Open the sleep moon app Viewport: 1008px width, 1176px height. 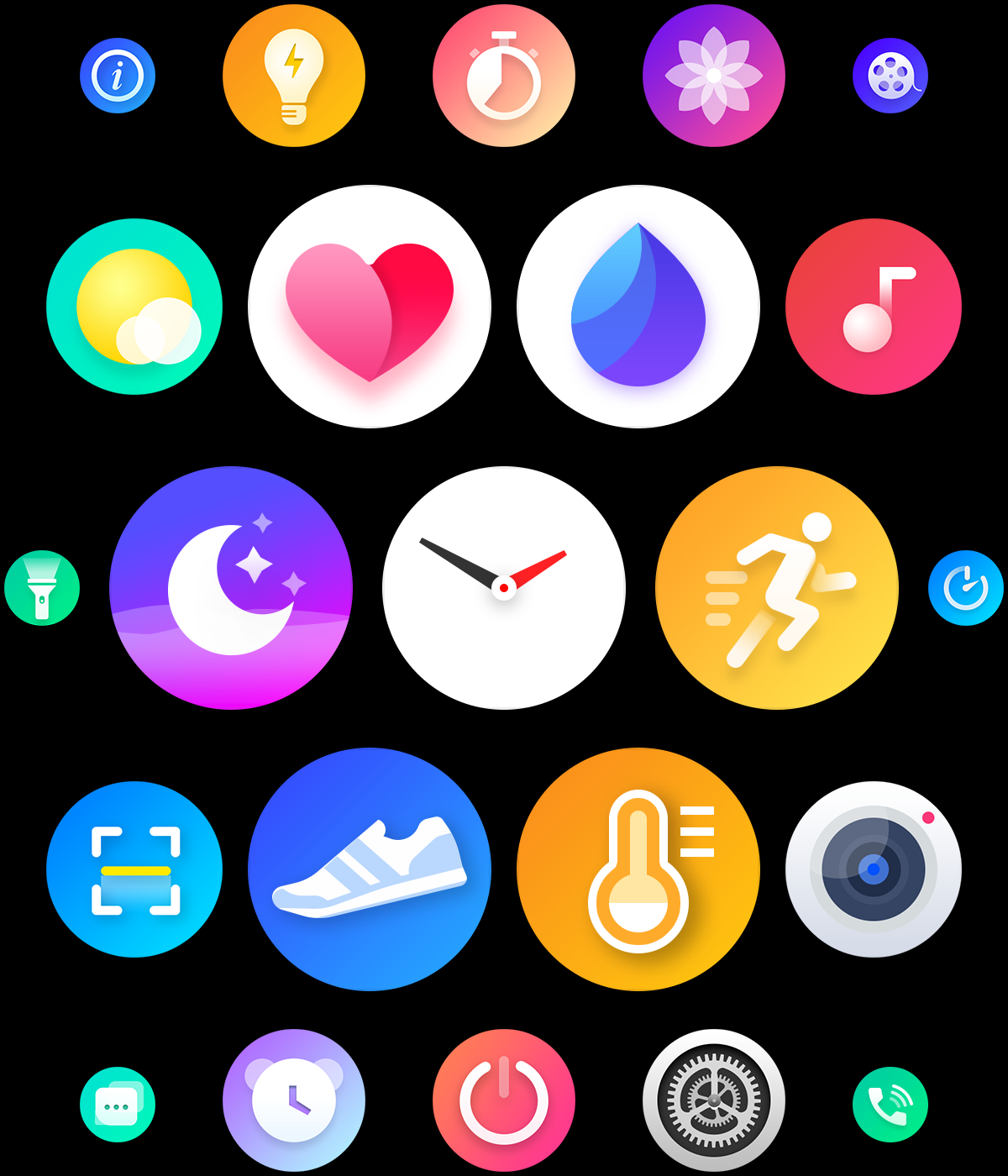click(x=231, y=588)
